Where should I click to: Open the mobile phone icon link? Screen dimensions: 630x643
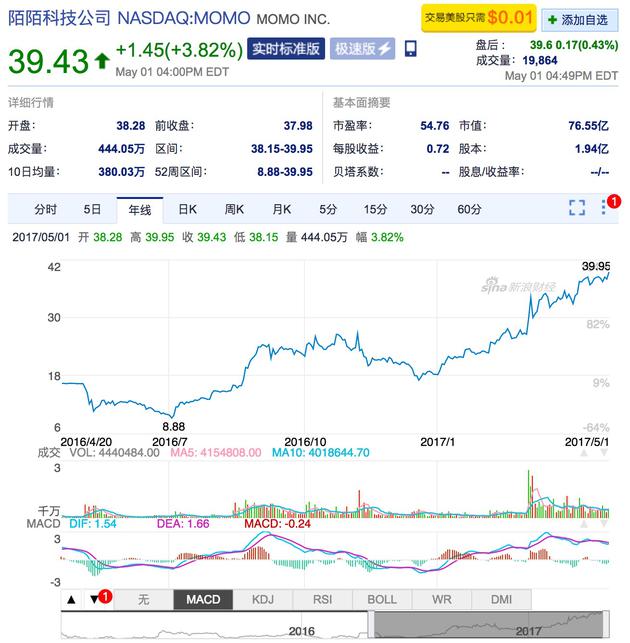pos(412,49)
